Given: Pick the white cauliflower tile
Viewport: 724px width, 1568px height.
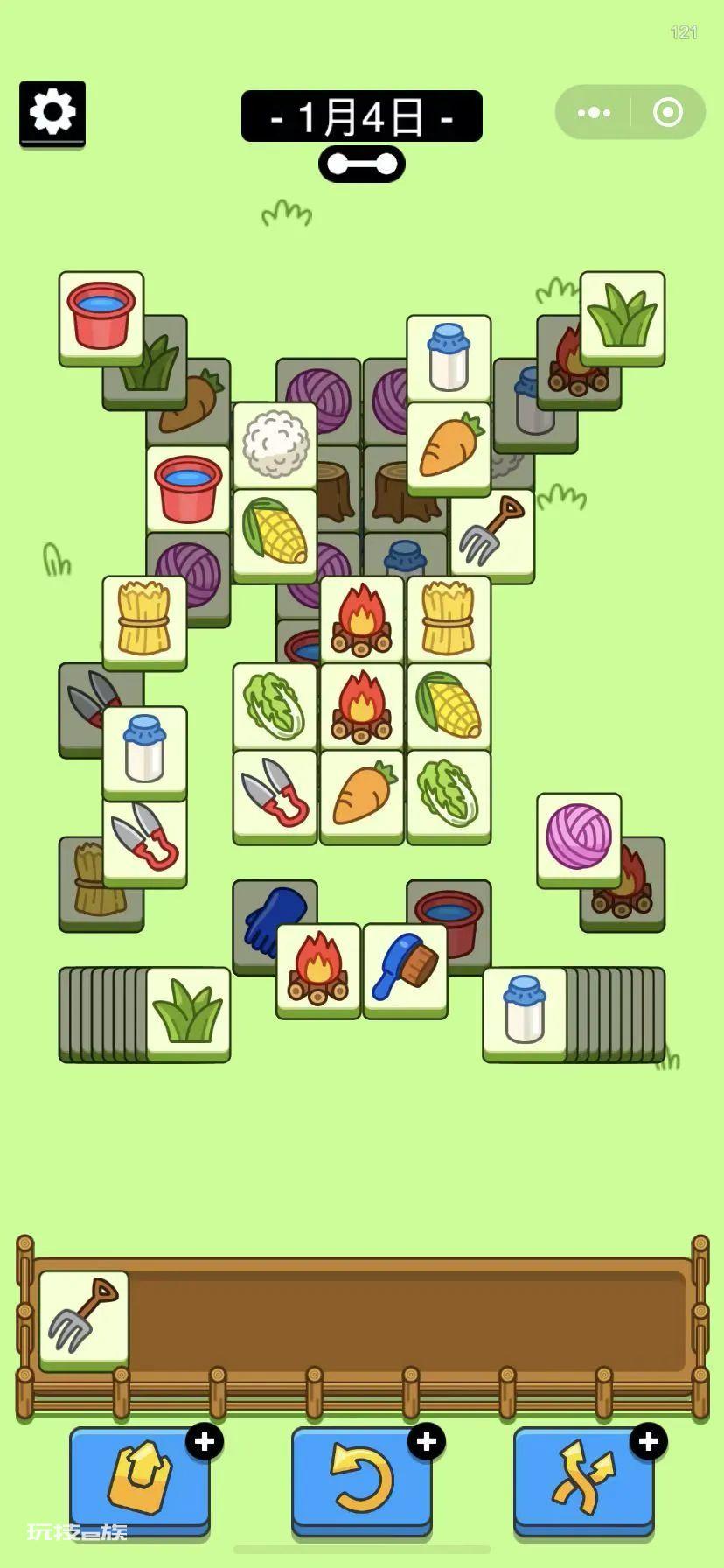Looking at the screenshot, I should [275, 444].
